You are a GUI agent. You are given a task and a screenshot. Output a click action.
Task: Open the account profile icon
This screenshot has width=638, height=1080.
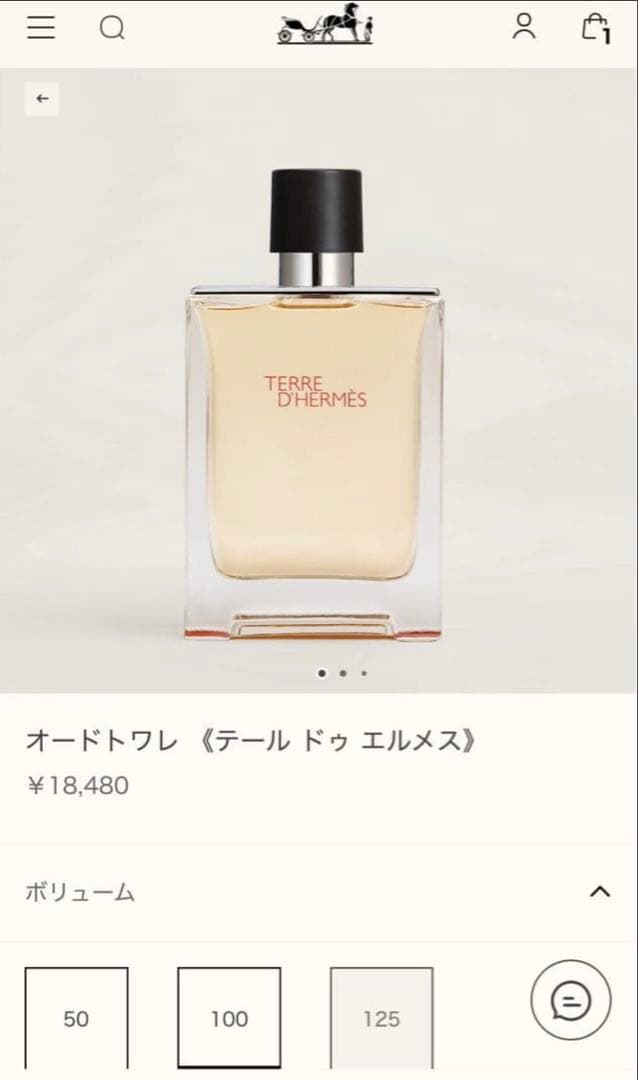523,28
